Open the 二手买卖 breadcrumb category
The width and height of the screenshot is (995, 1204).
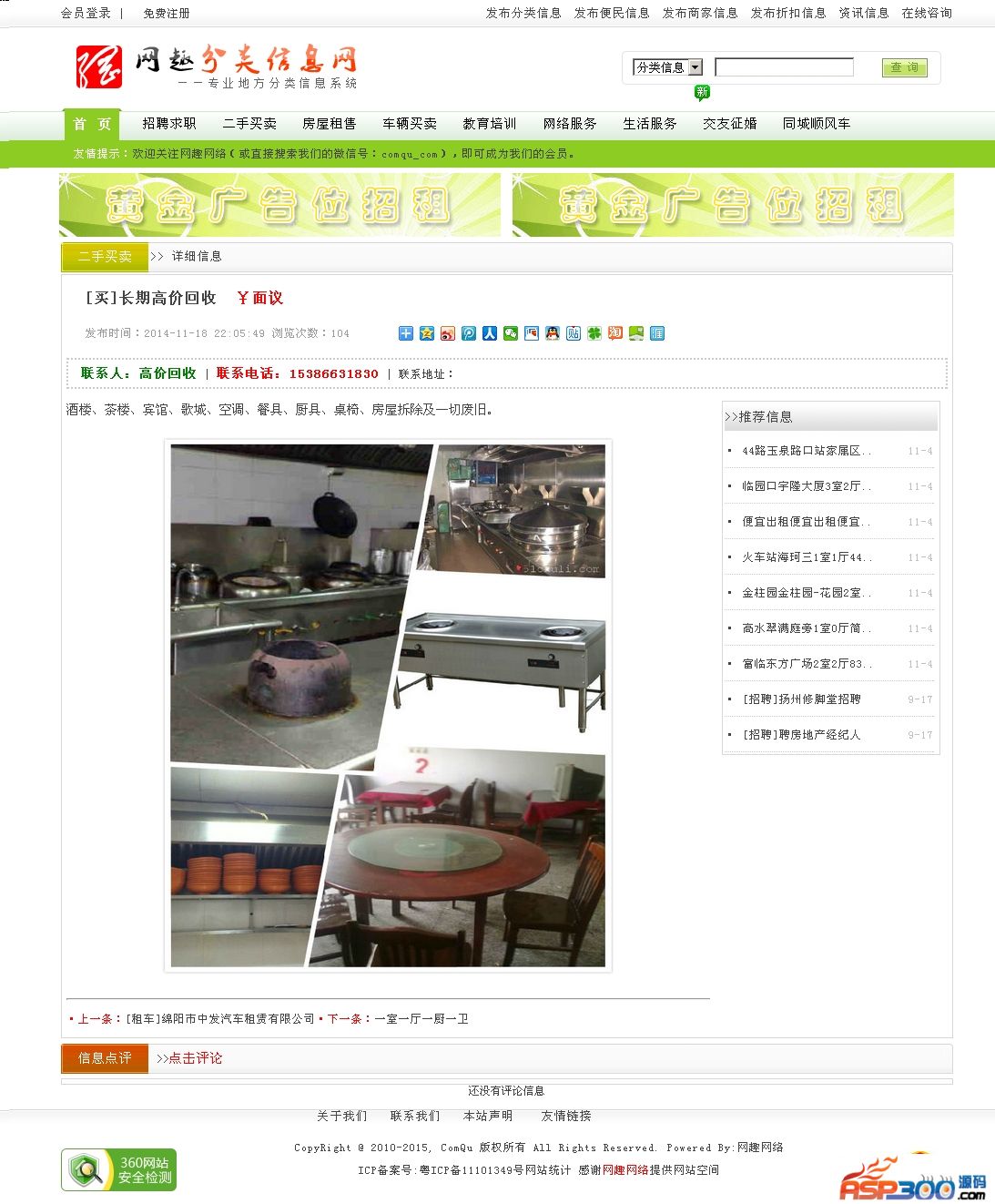click(105, 257)
